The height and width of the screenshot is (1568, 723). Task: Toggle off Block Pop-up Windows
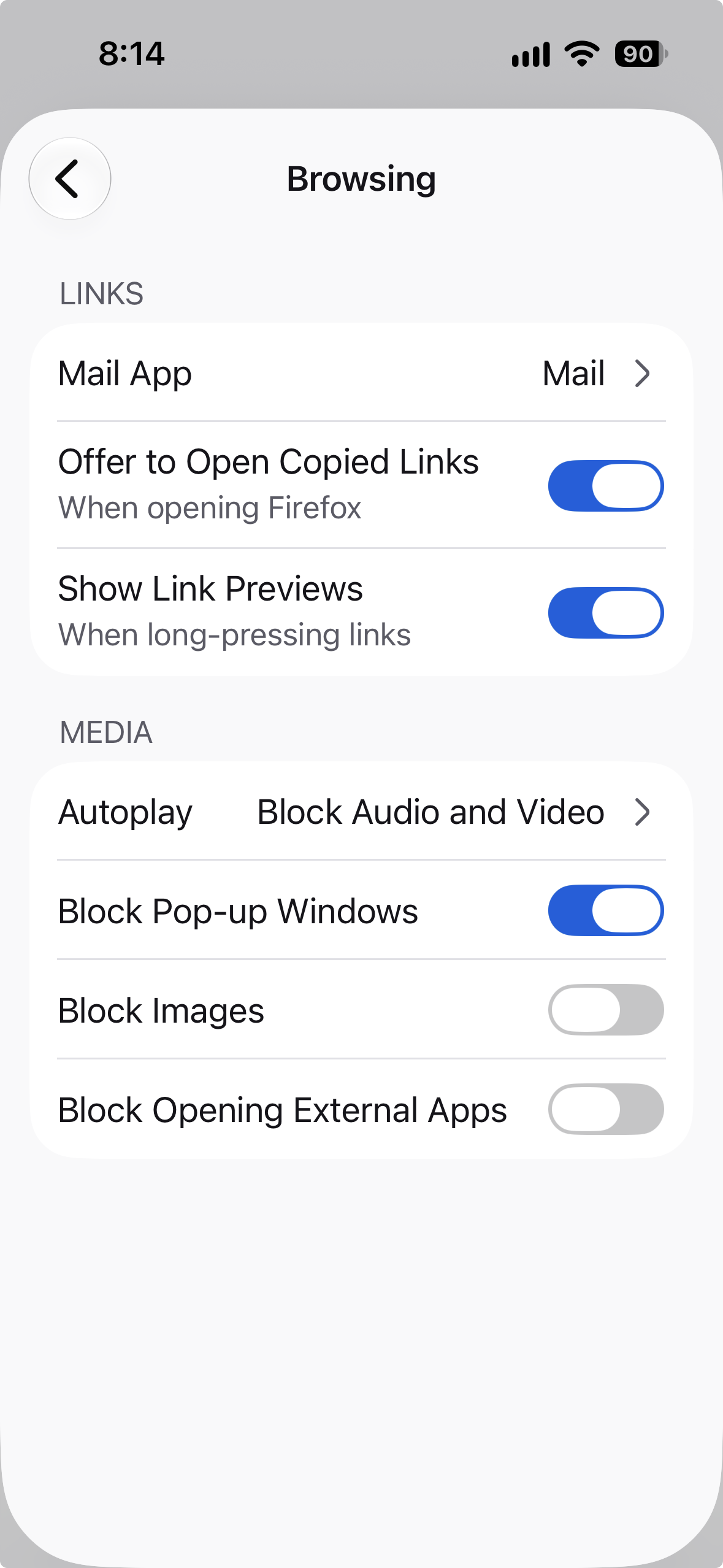[606, 910]
